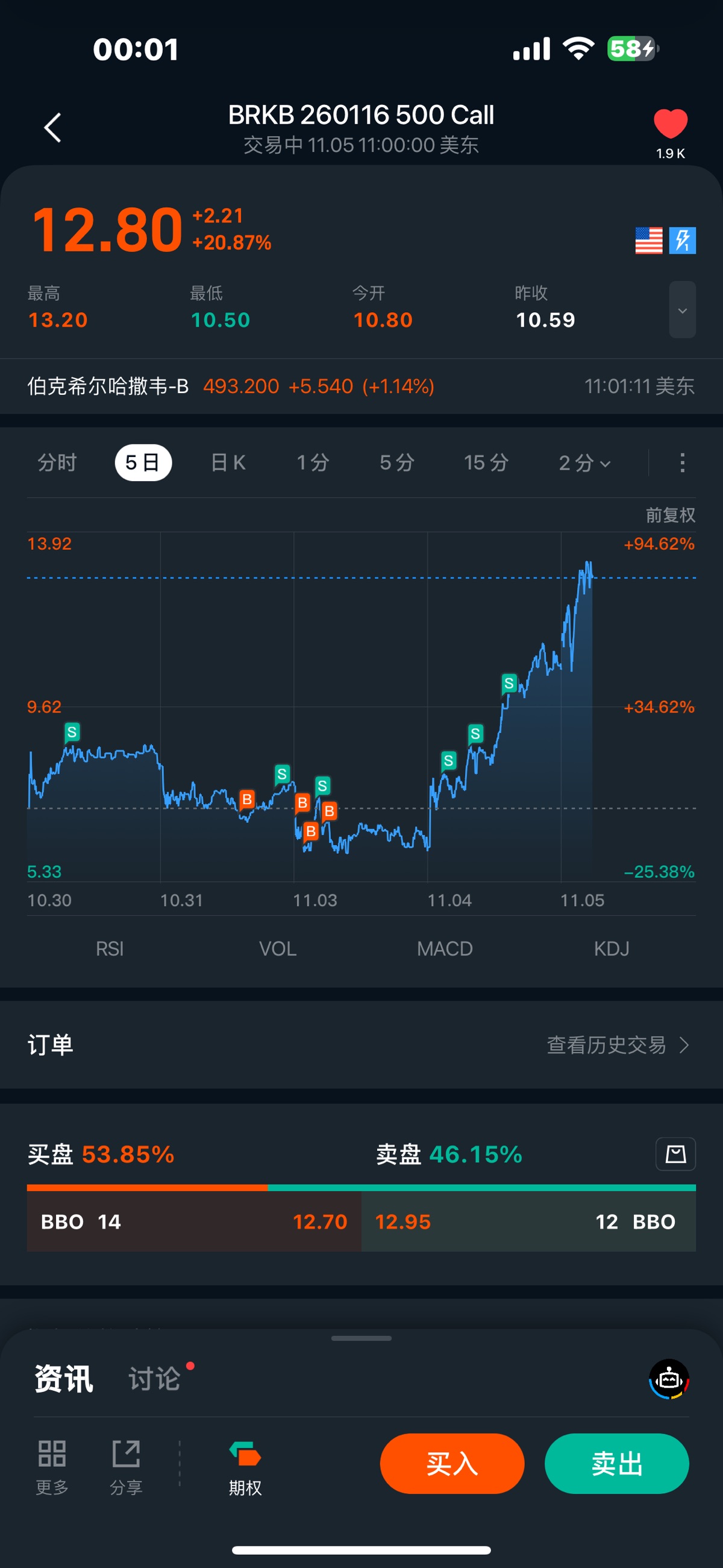The width and height of the screenshot is (723, 1568).
Task: Open the underlying stock 伯克希尔哈撒韦-B row
Action: click(230, 386)
